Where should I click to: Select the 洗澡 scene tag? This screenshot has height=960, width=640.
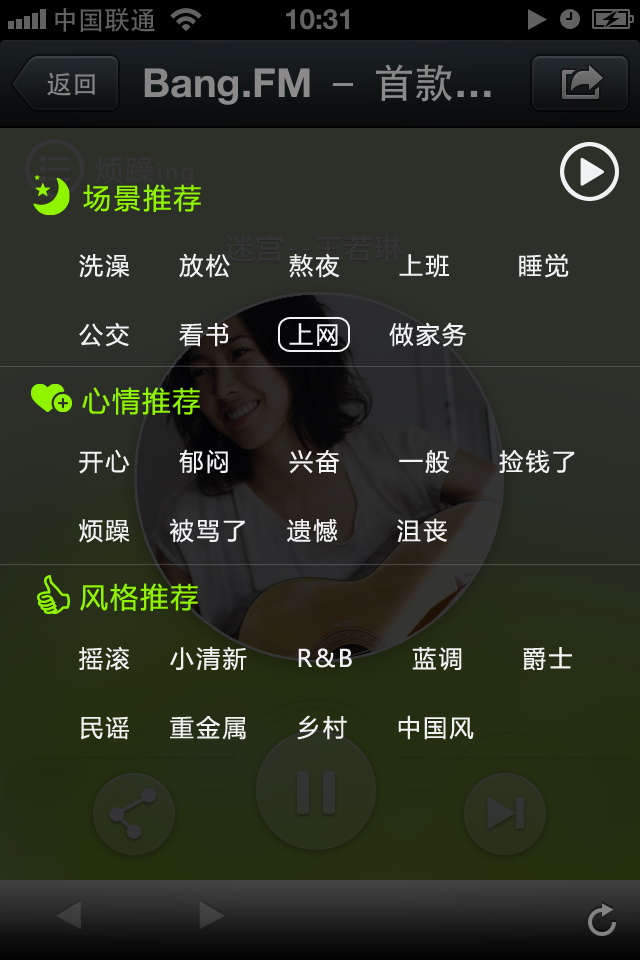104,266
